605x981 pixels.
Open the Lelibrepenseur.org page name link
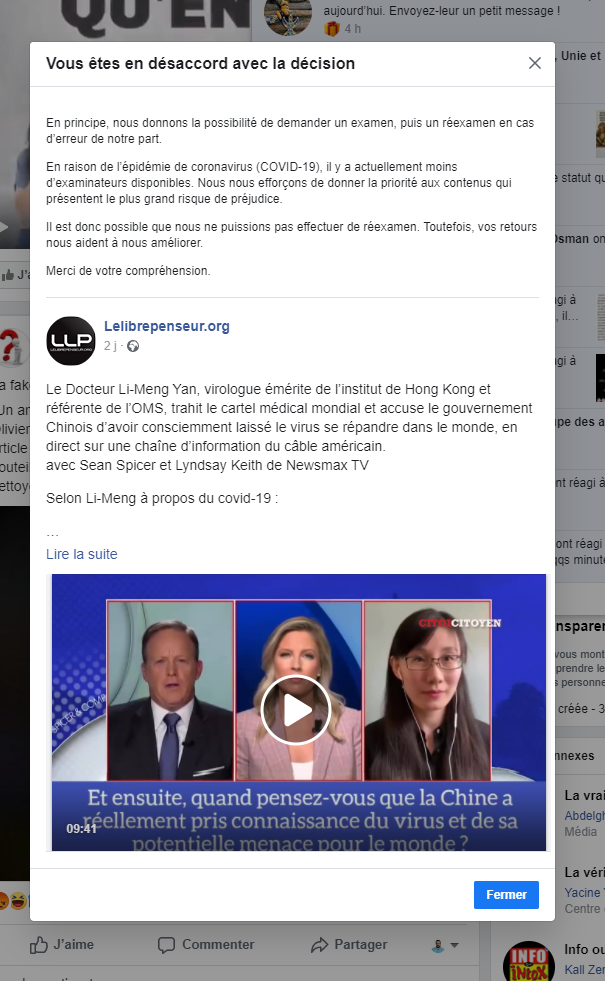click(x=166, y=326)
